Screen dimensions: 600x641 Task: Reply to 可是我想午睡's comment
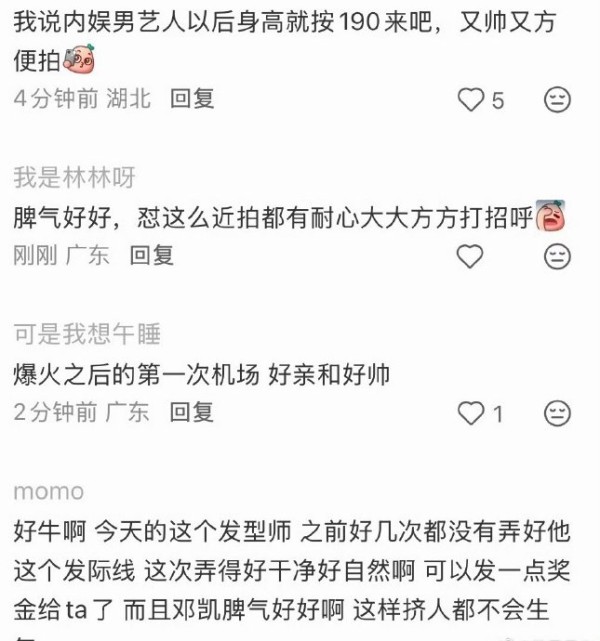(x=192, y=411)
